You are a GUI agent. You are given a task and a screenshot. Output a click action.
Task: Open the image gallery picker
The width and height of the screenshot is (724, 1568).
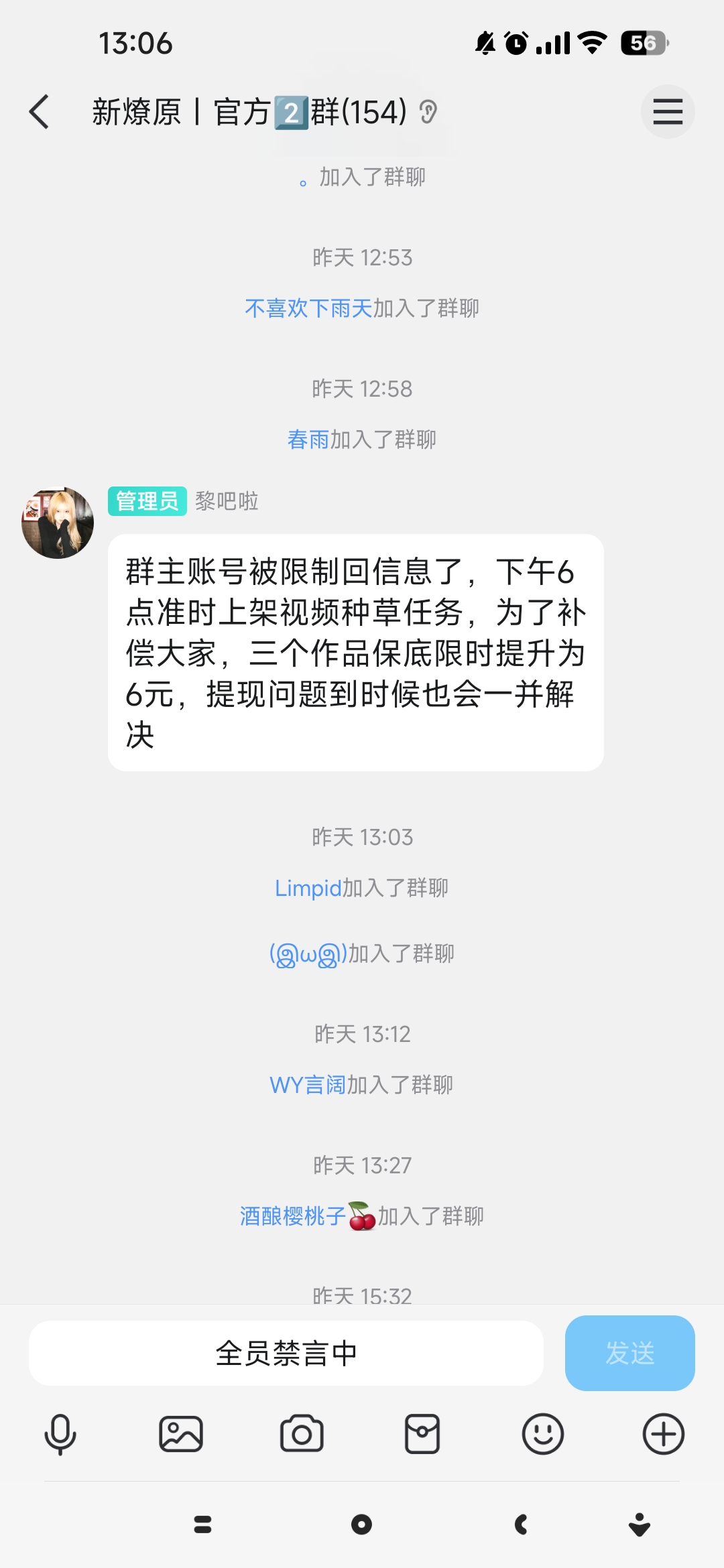pos(181,1434)
